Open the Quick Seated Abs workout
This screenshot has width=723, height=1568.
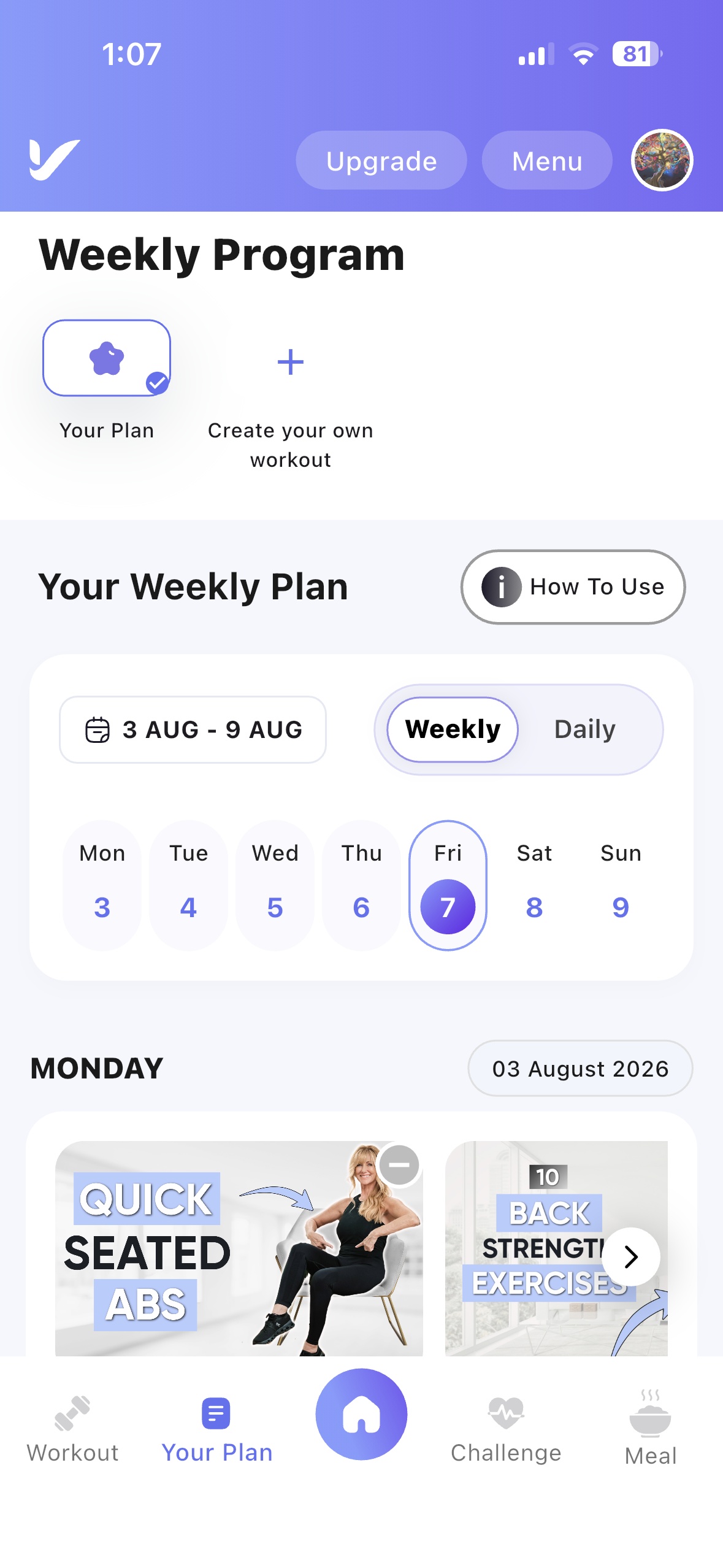[x=239, y=1248]
